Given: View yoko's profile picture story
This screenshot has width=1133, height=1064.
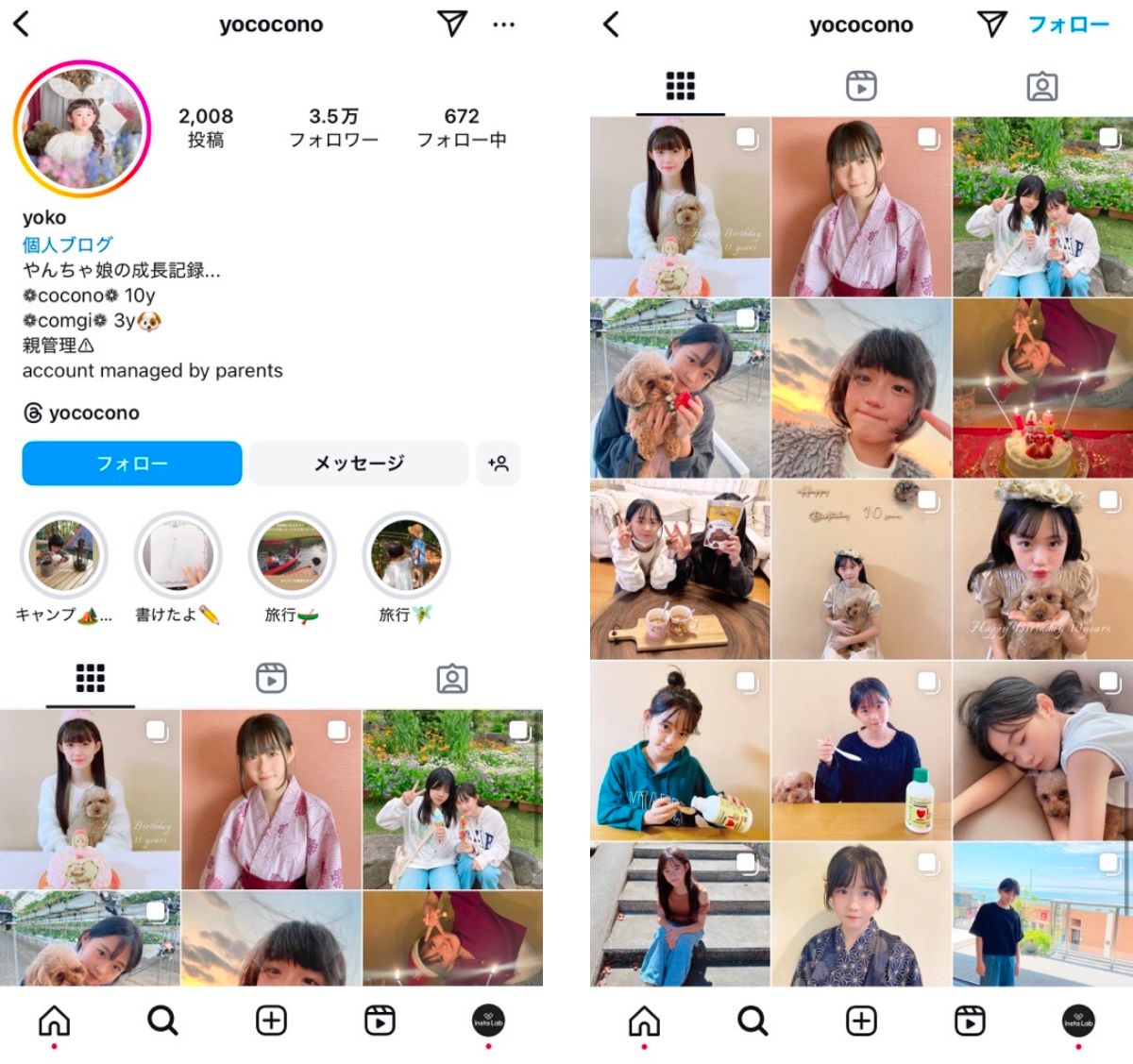Looking at the screenshot, I should coord(82,129).
